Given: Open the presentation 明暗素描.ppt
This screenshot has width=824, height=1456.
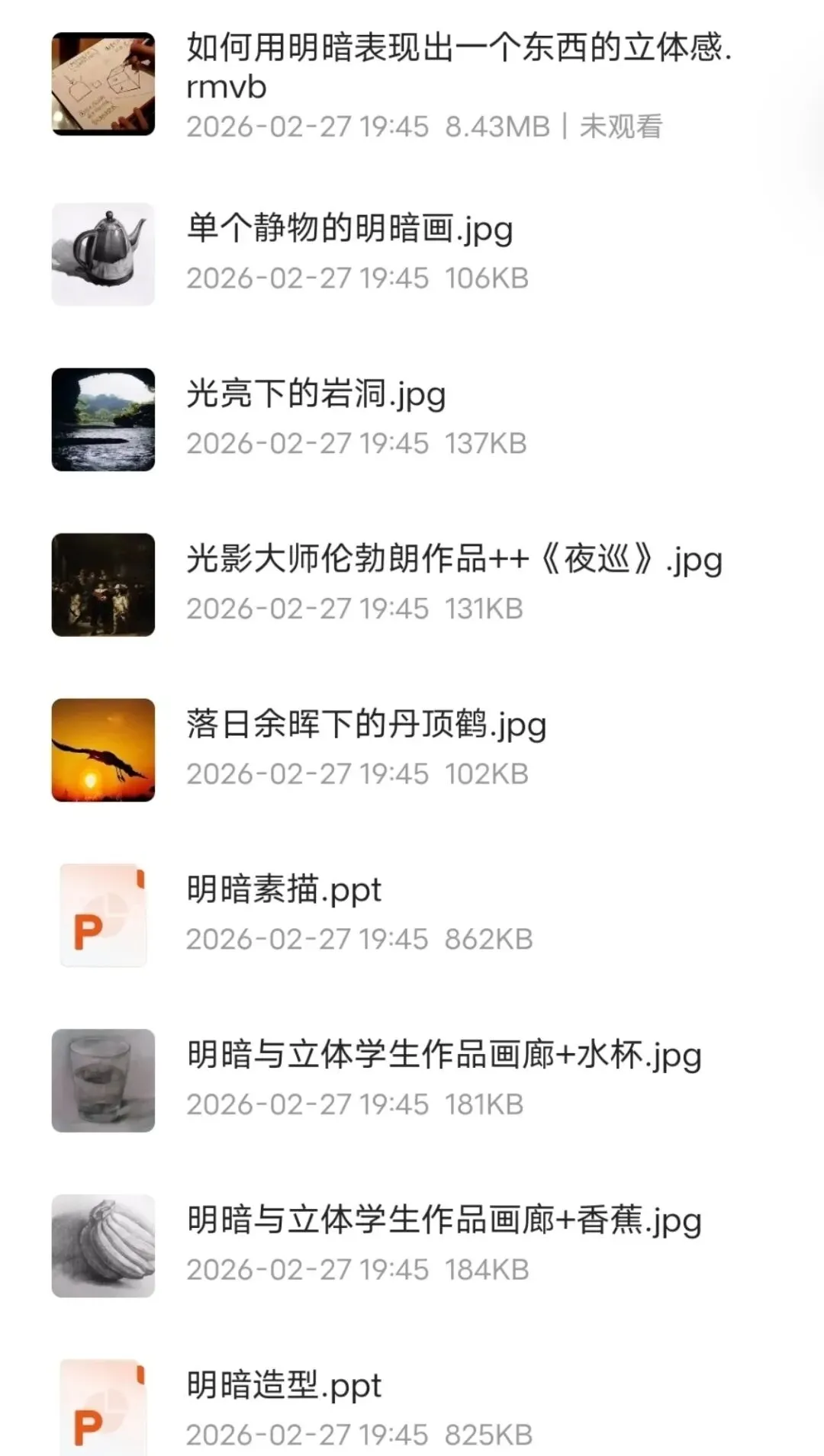Looking at the screenshot, I should [x=284, y=890].
